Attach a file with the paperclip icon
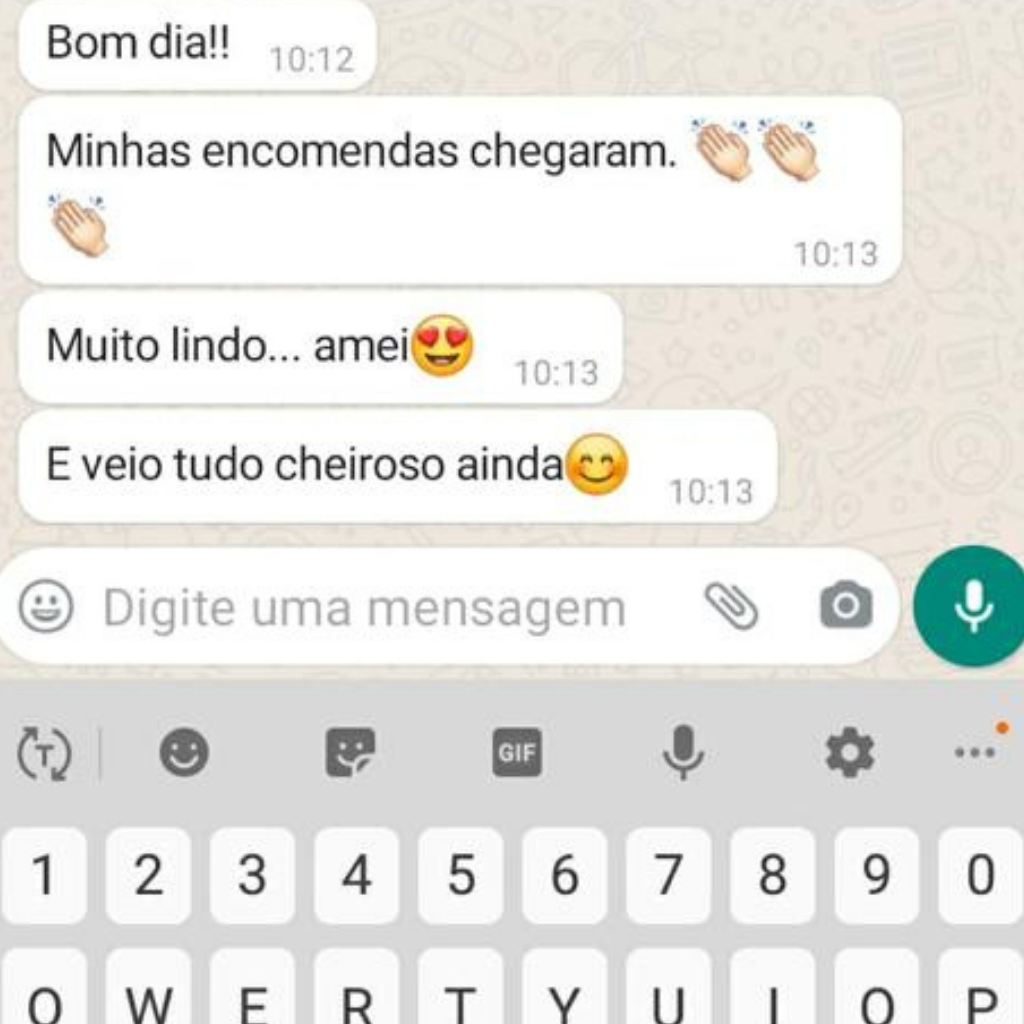The height and width of the screenshot is (1024, 1024). click(x=731, y=606)
